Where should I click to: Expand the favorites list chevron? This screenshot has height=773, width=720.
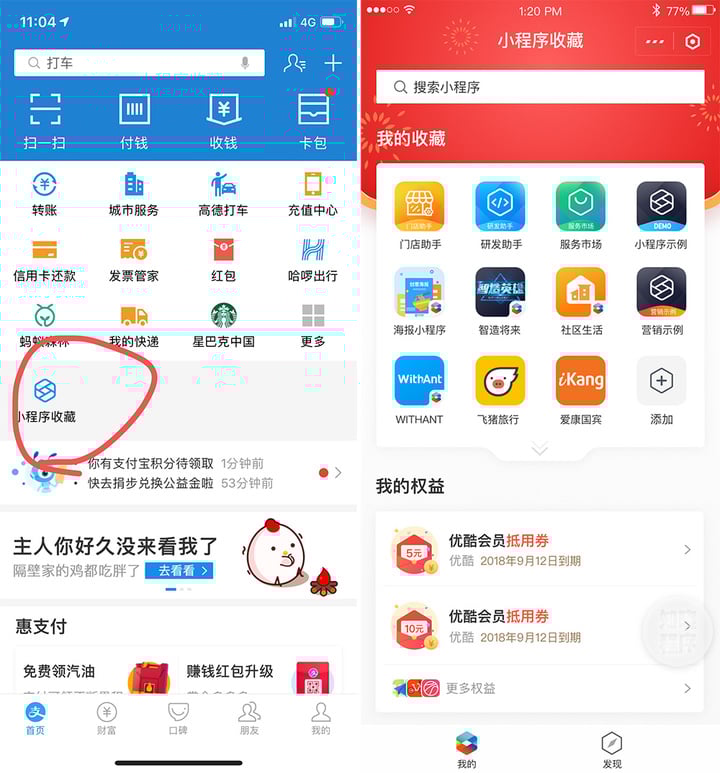pos(540,449)
